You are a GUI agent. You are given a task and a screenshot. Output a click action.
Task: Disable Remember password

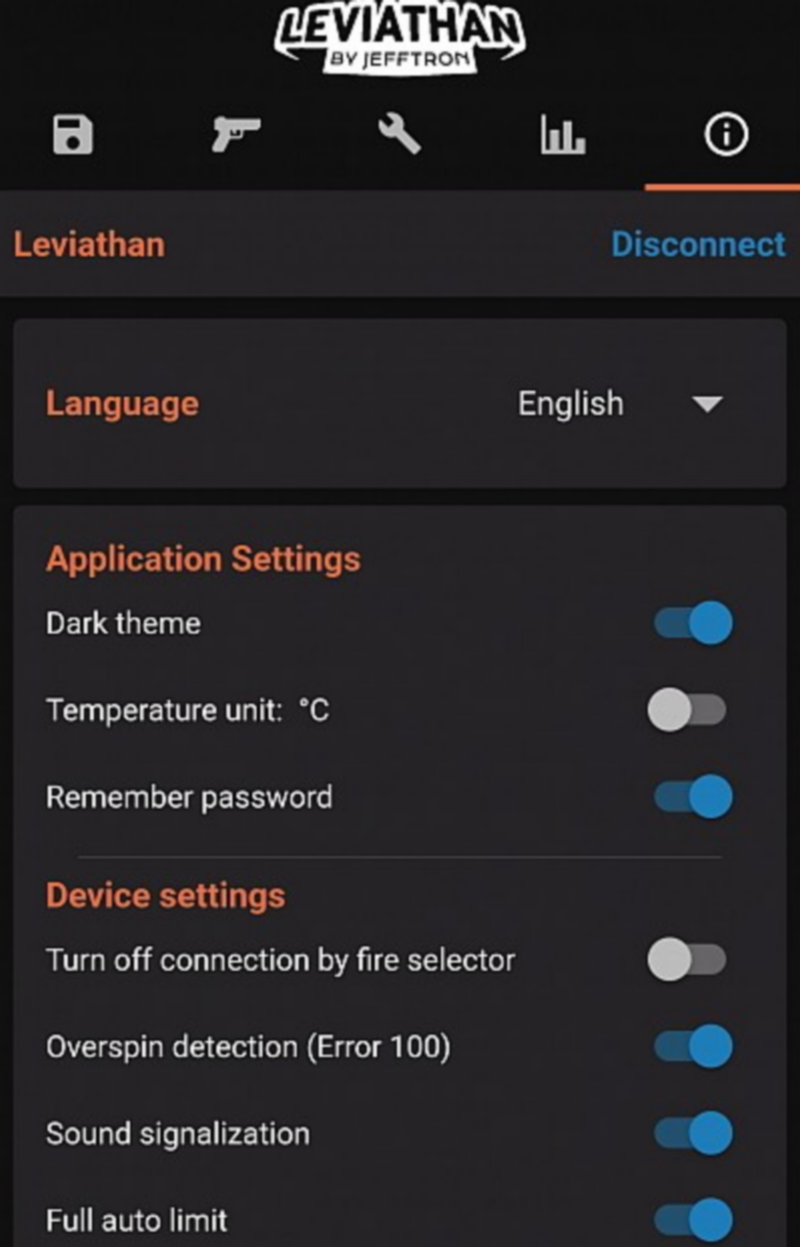tap(692, 798)
